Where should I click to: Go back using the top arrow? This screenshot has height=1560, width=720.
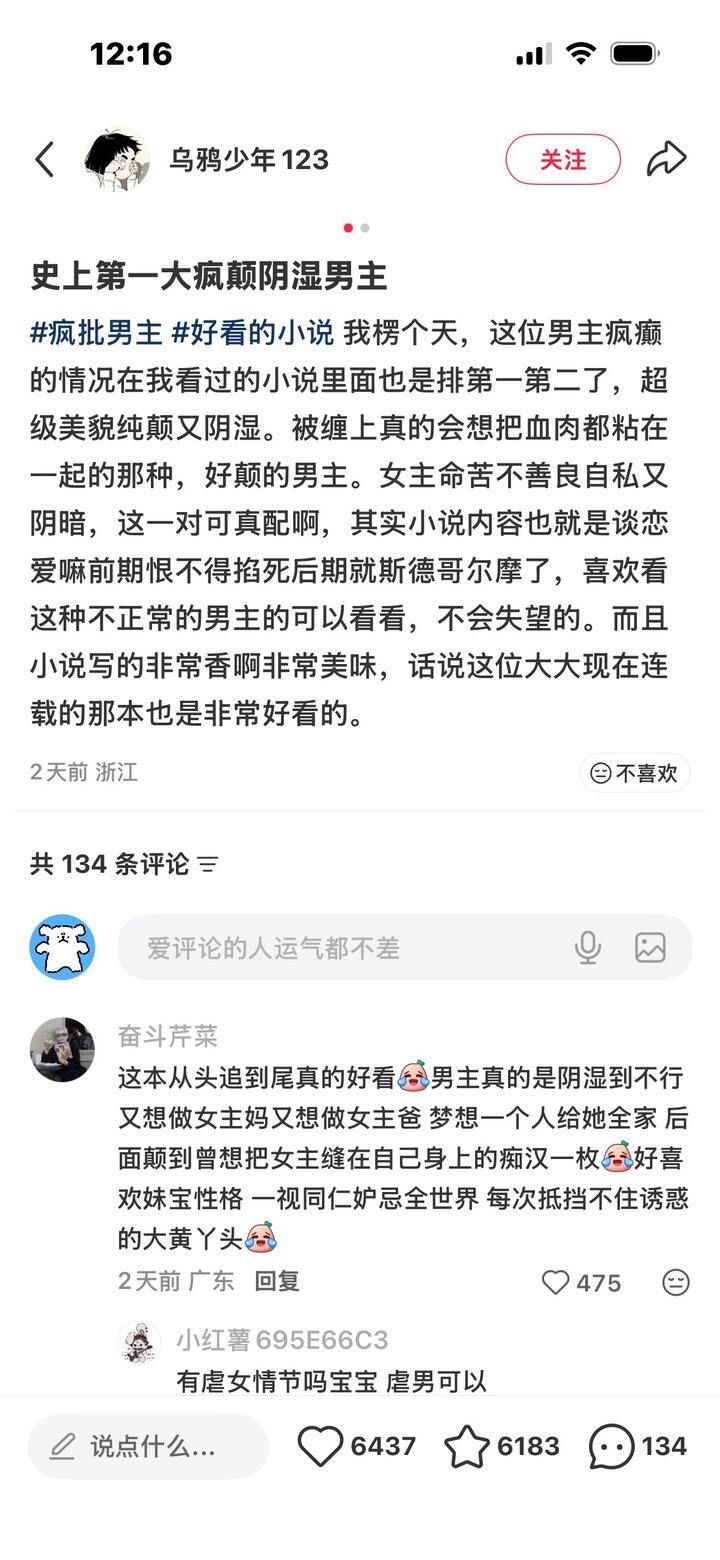coord(44,160)
